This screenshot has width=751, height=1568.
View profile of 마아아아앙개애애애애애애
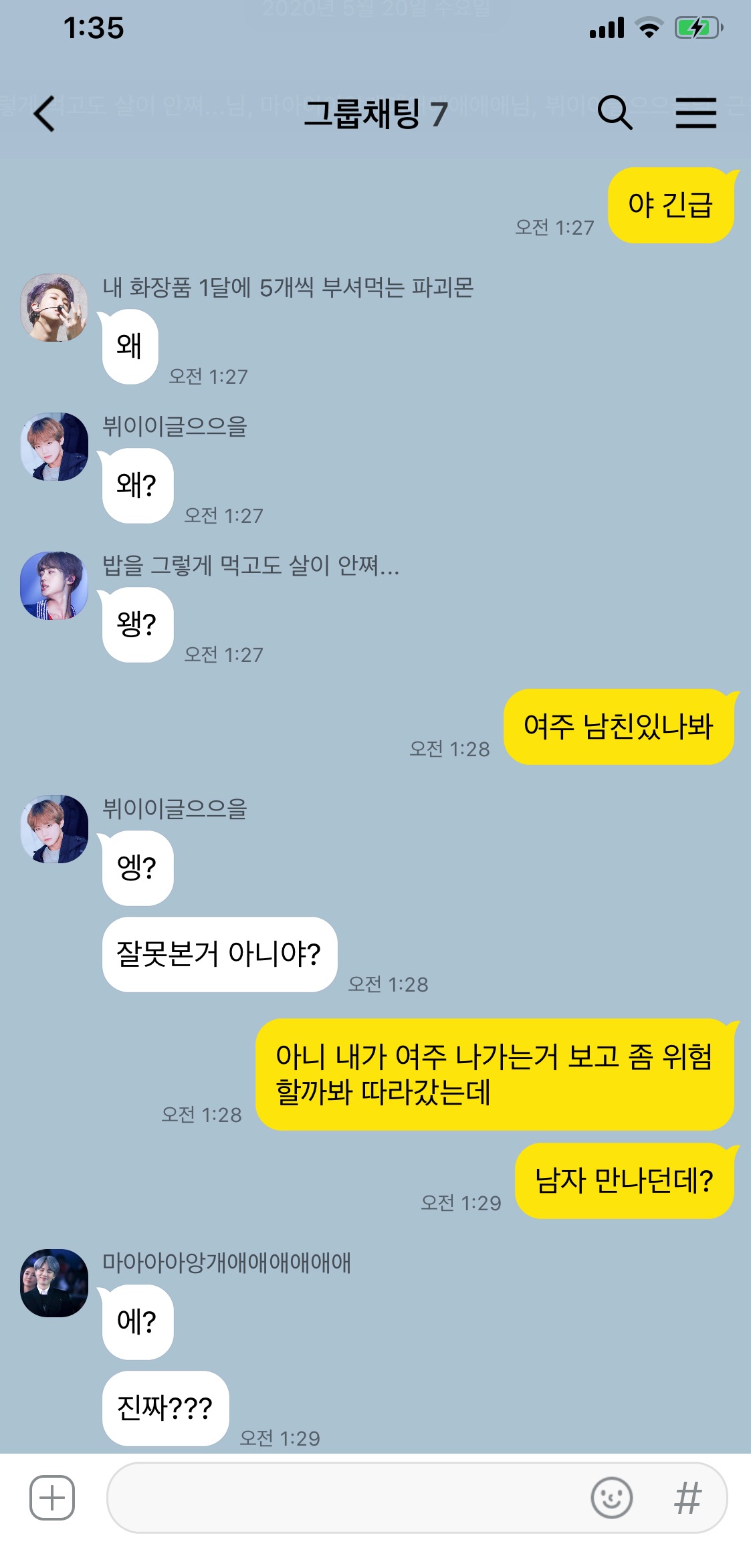(54, 1282)
